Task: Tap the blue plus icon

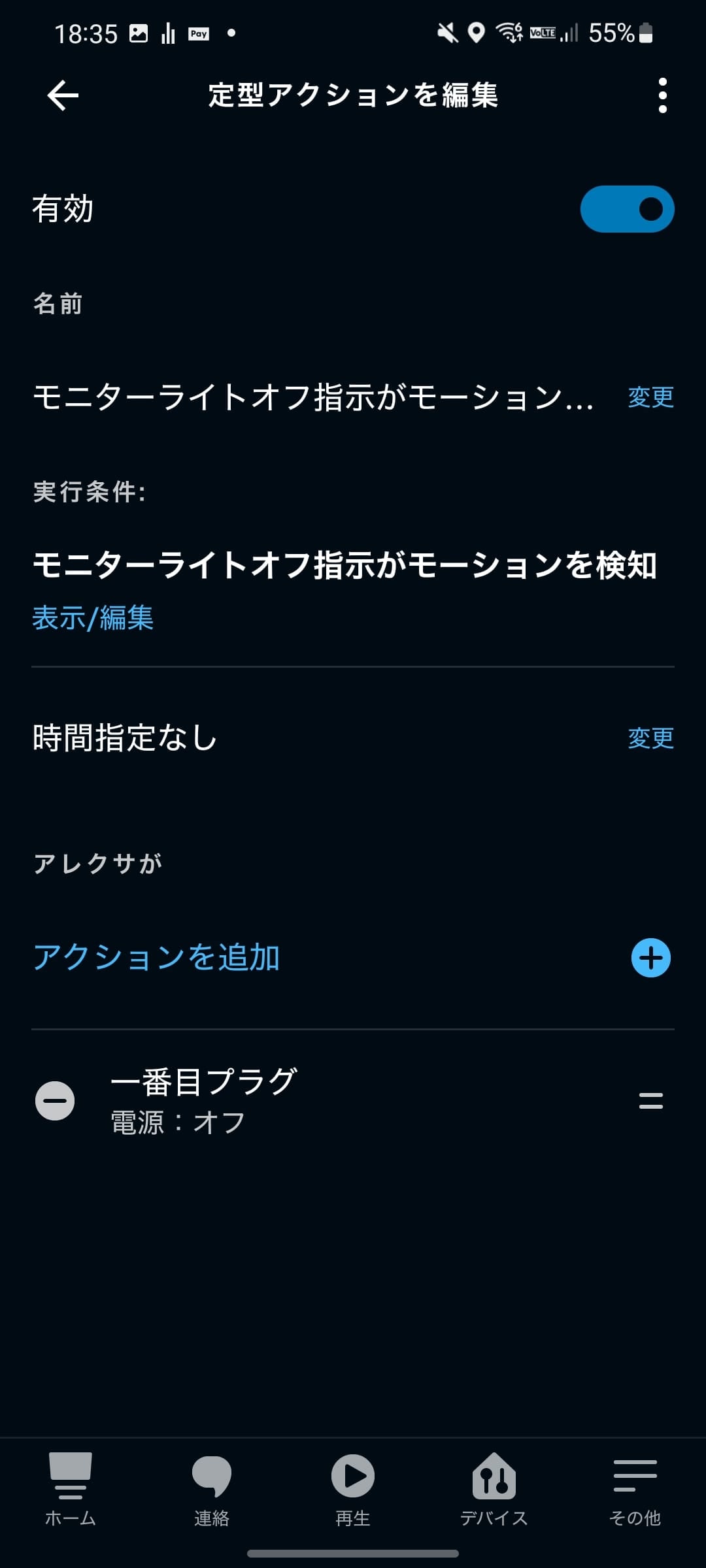Action: 650,958
